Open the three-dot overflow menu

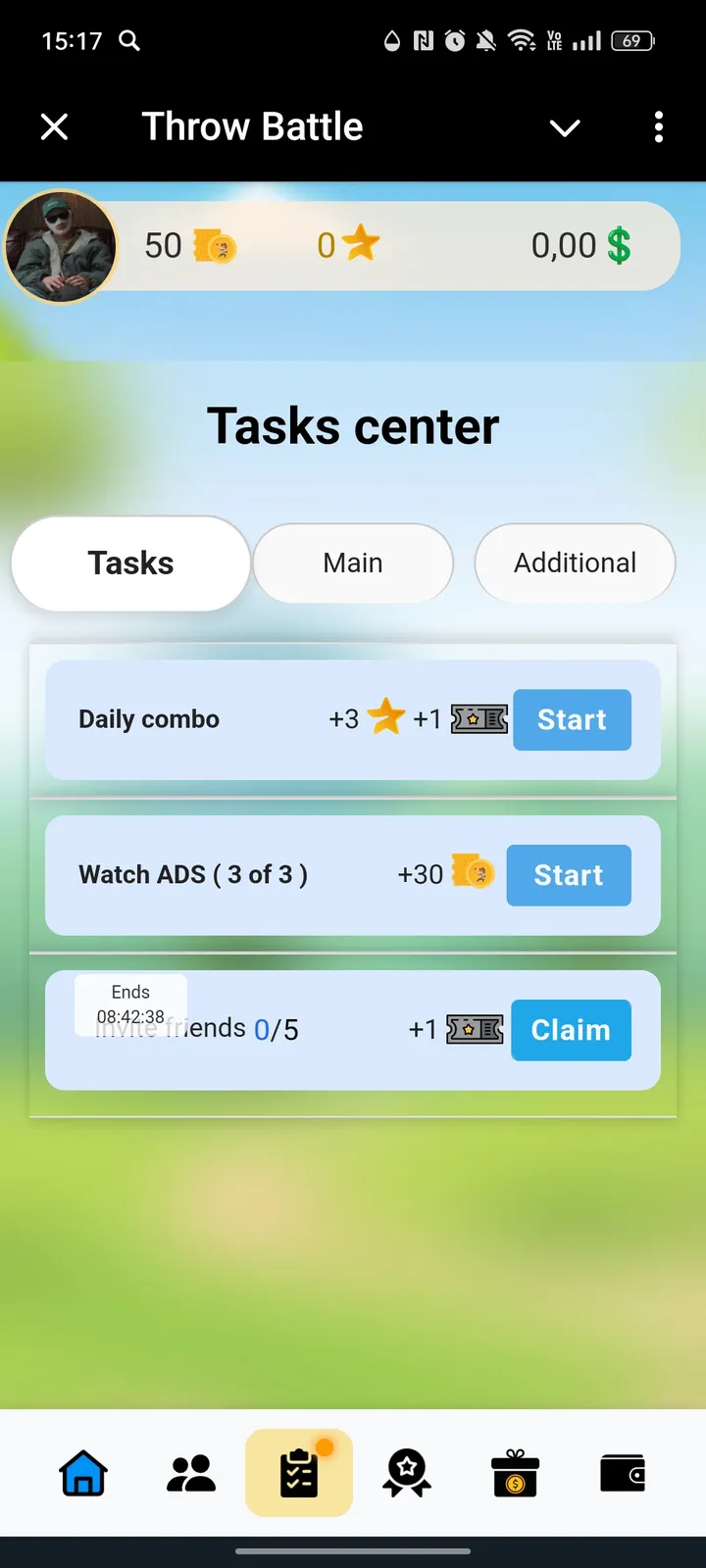(x=658, y=126)
